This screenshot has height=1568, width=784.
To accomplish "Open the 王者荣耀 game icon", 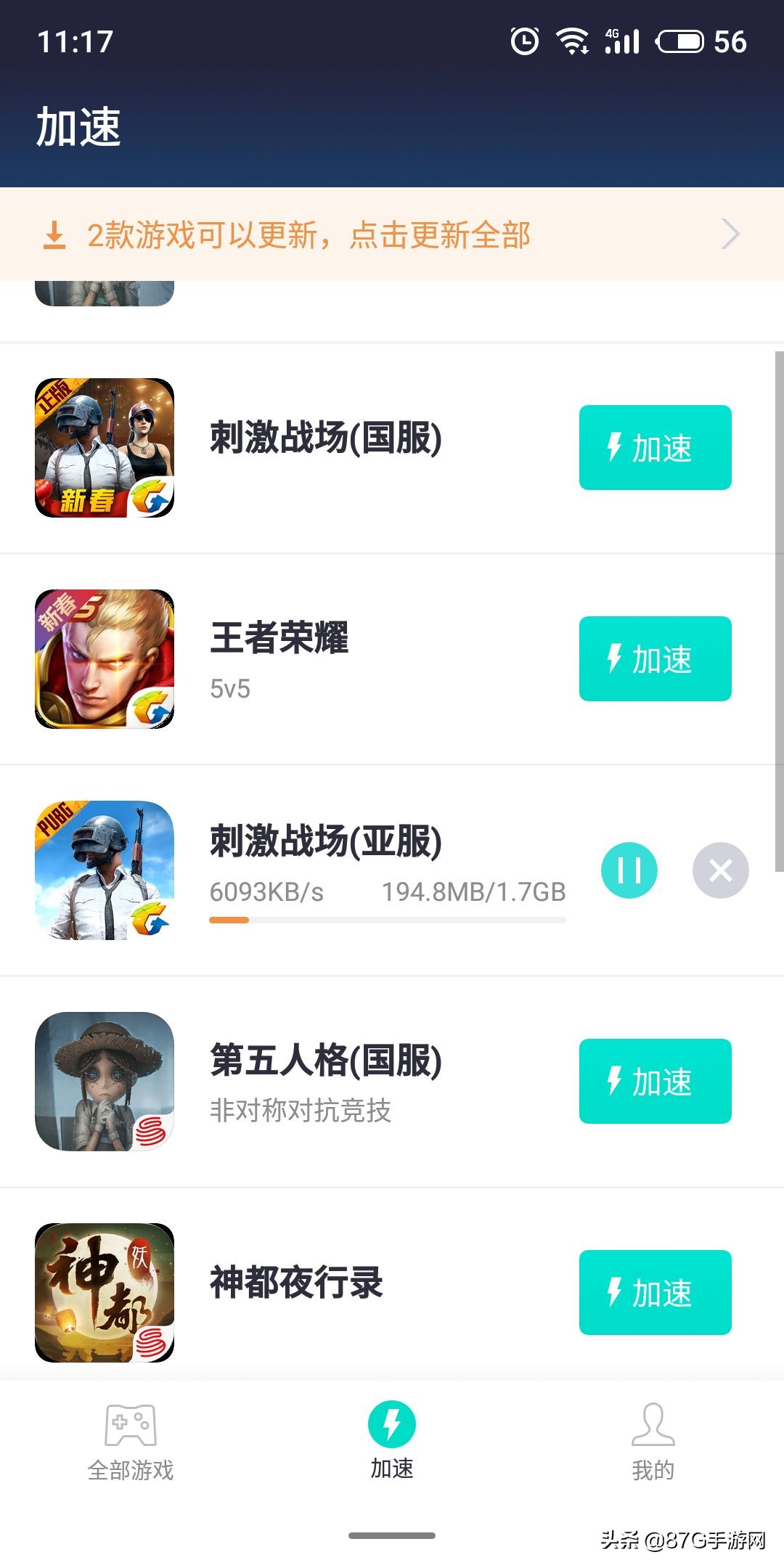I will coord(104,657).
